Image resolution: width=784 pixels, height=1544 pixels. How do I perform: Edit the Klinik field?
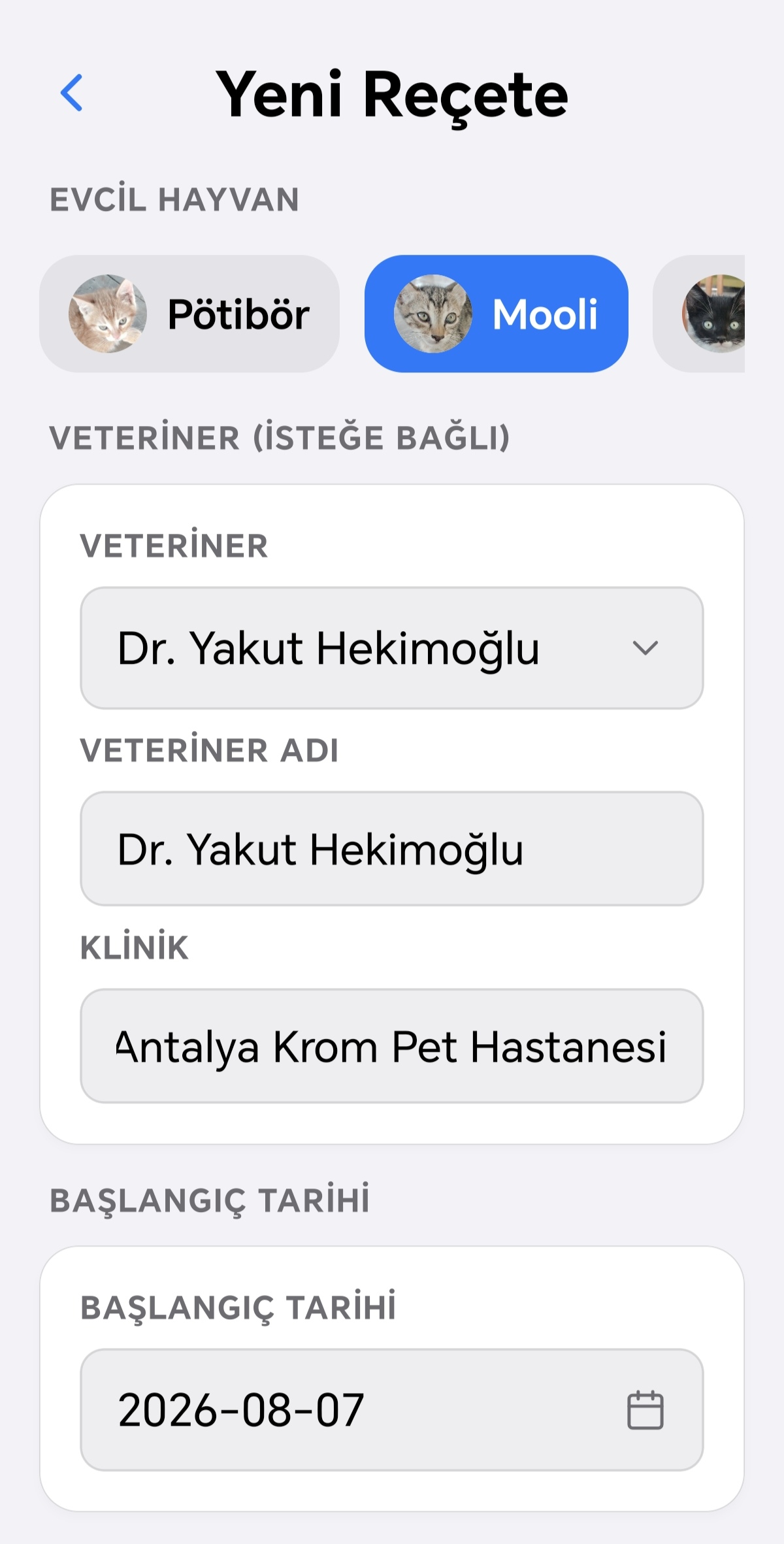coord(392,1046)
